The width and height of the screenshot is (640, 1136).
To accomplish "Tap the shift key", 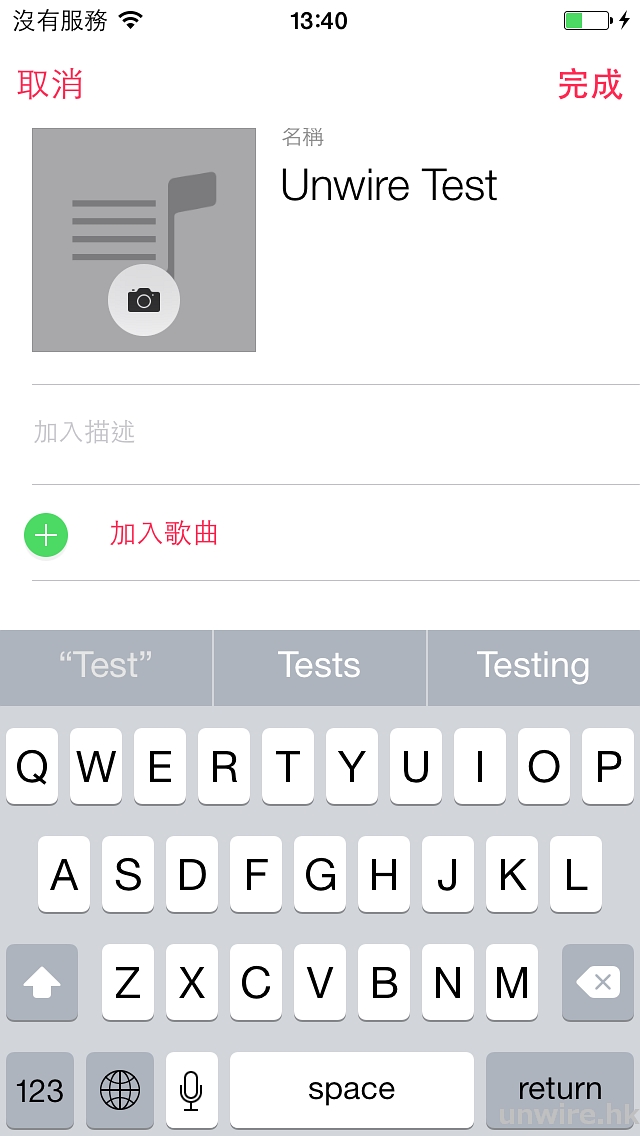I will pyautogui.click(x=42, y=983).
